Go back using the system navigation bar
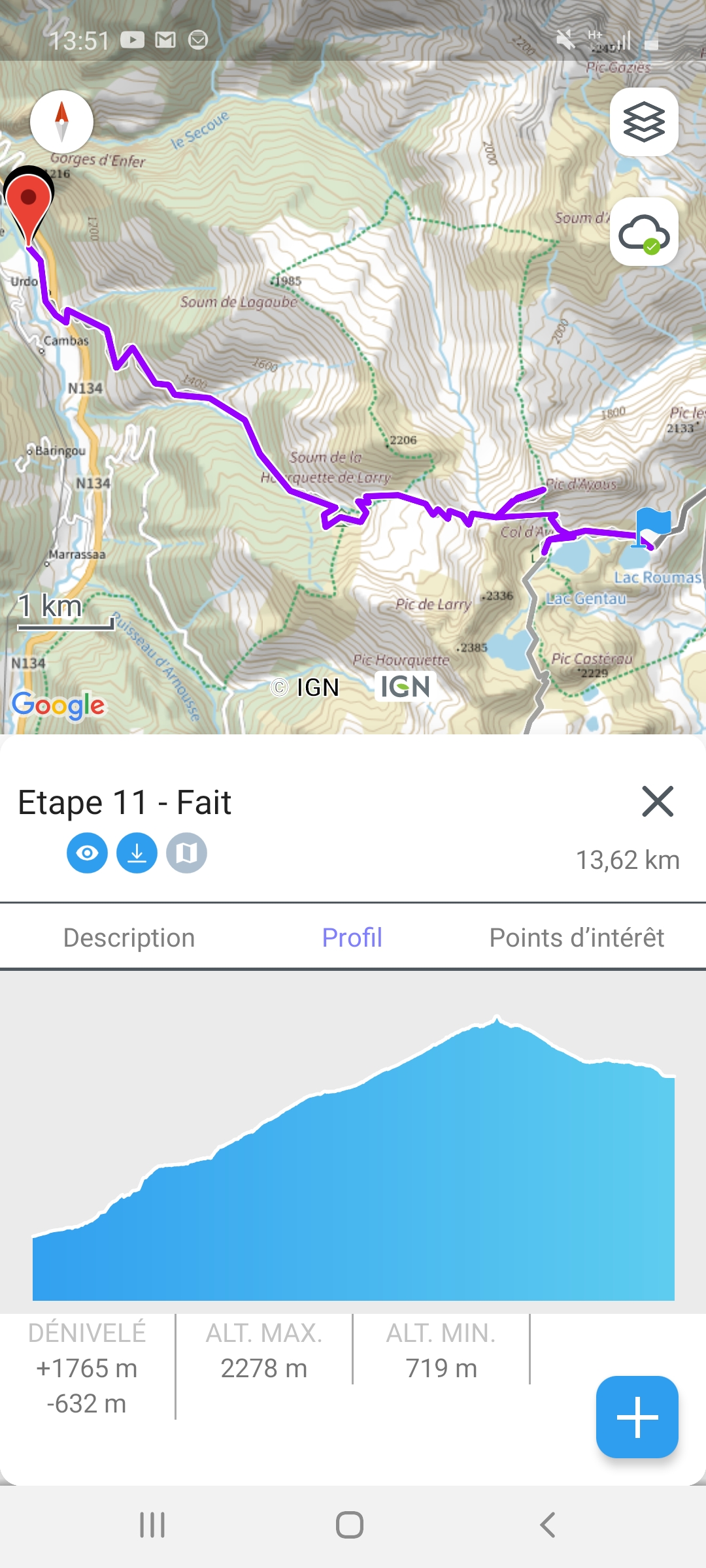 548,1525
